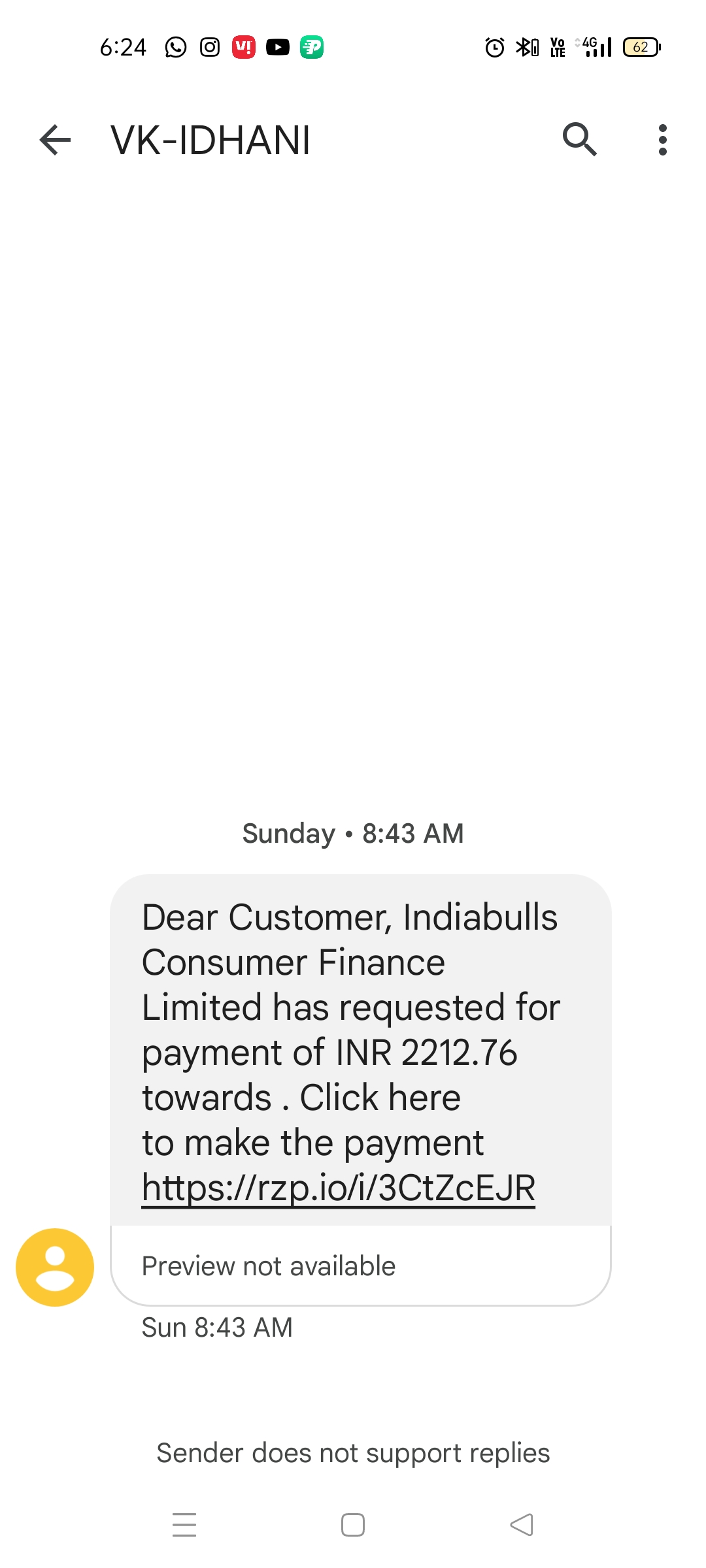This screenshot has height=1568, width=706.
Task: Go back to the conversations list
Action: [x=55, y=140]
